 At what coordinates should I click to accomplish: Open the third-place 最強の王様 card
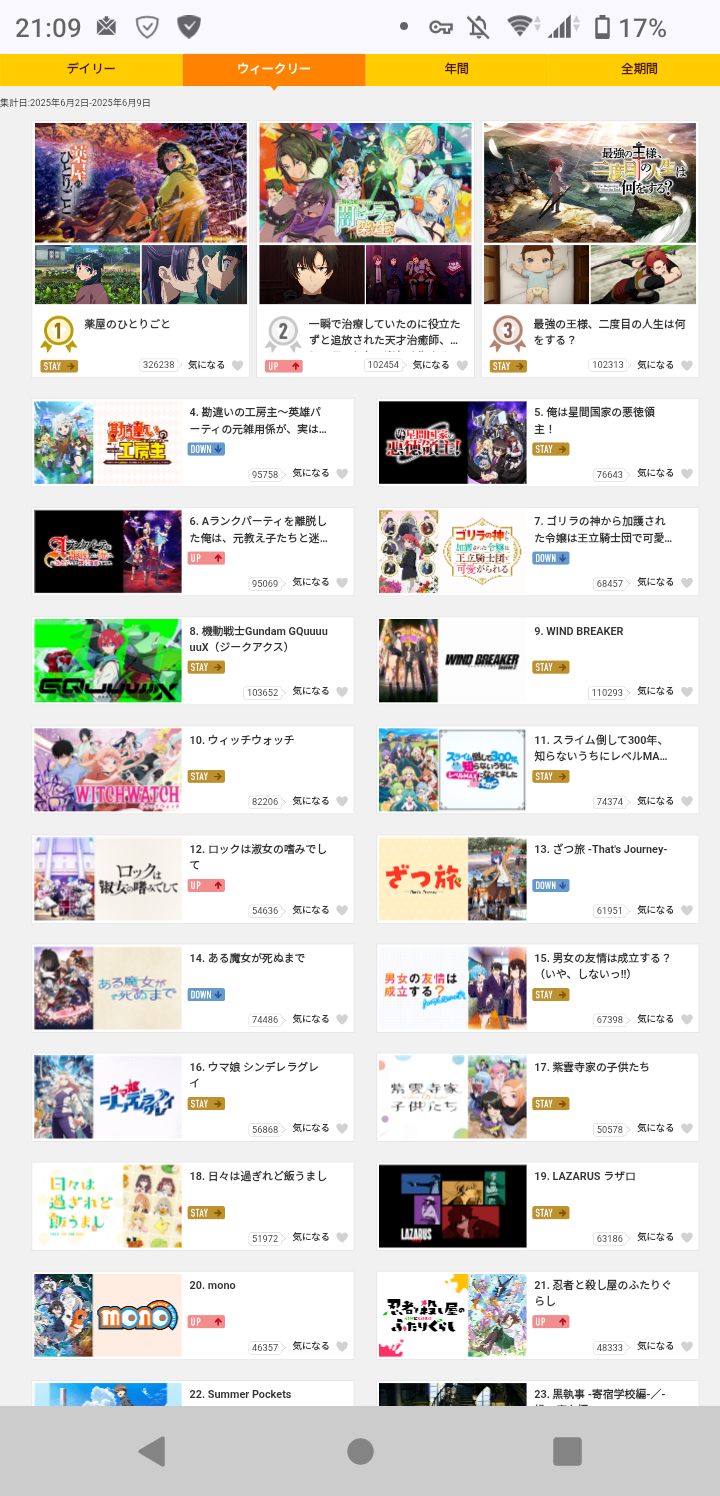coord(590,249)
